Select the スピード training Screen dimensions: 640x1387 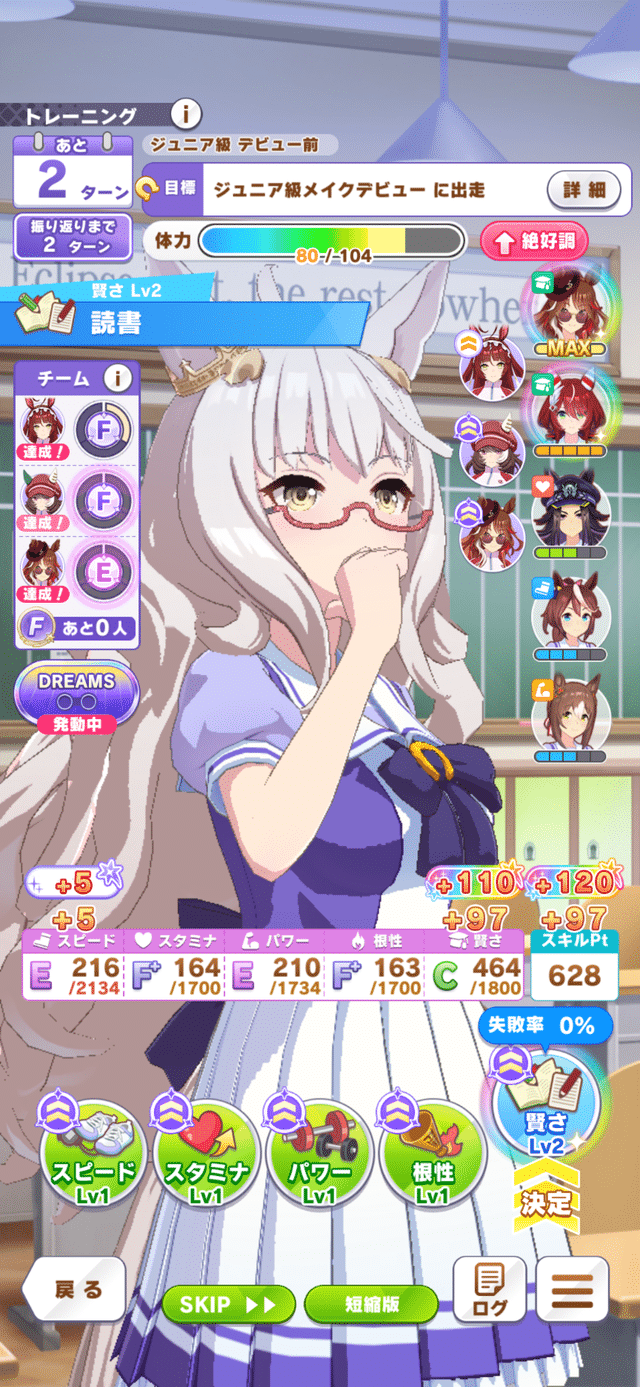click(x=93, y=1157)
